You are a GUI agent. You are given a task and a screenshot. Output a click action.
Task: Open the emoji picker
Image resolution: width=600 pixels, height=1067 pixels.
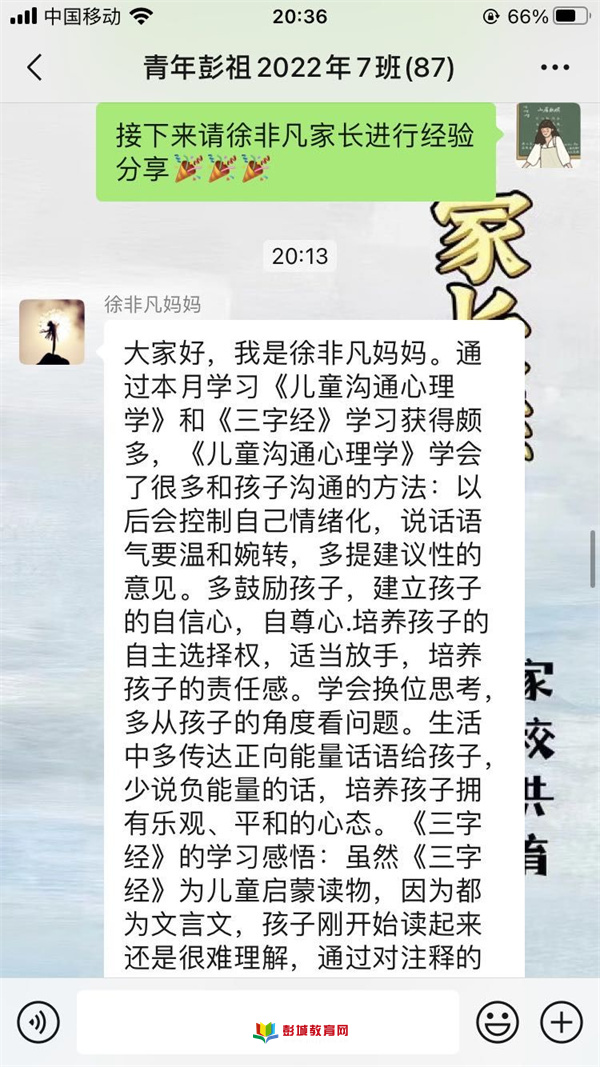pyautogui.click(x=496, y=1022)
